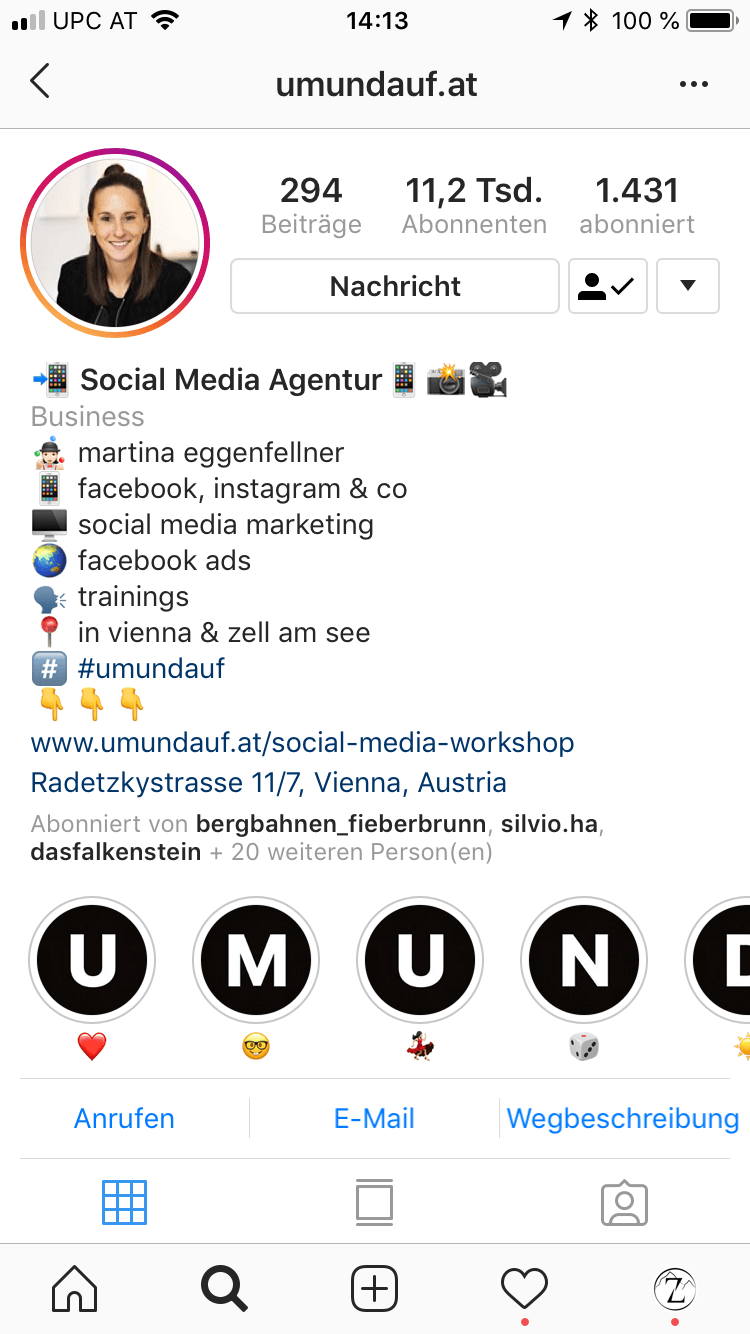Open the activity heart tab
This screenshot has width=750, height=1334.
point(524,1288)
